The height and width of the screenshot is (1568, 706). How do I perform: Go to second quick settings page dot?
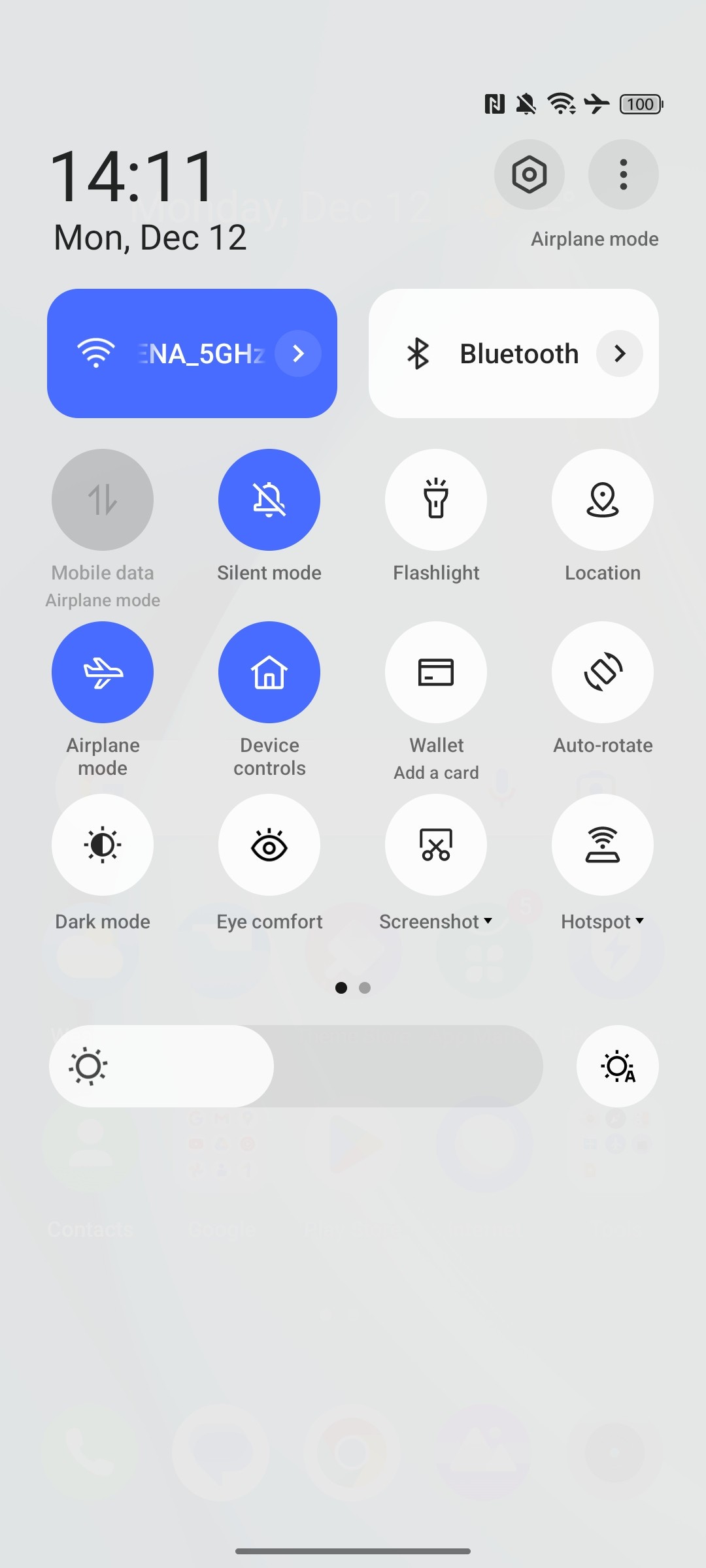pyautogui.click(x=365, y=988)
